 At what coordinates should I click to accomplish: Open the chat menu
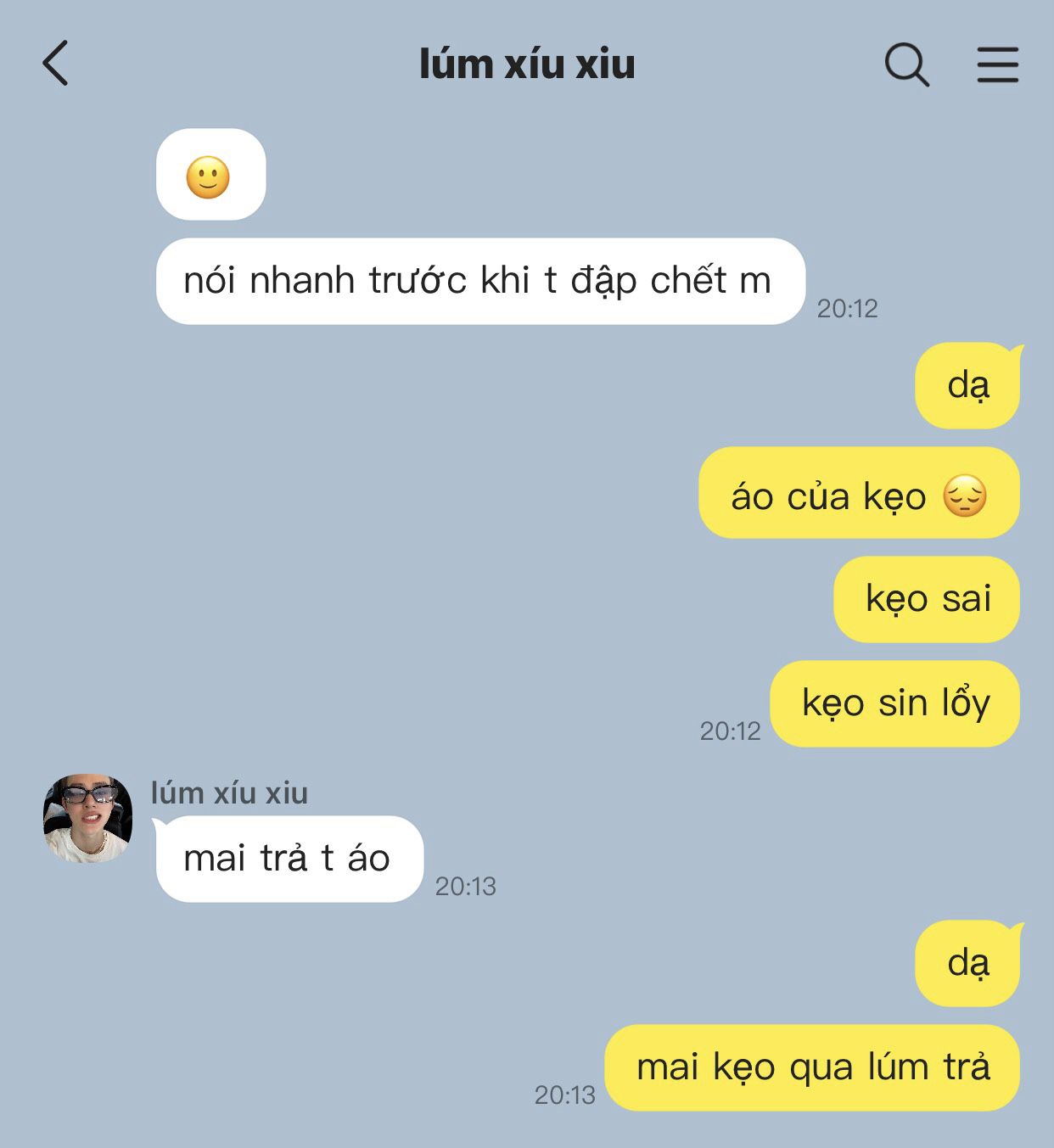(x=997, y=64)
